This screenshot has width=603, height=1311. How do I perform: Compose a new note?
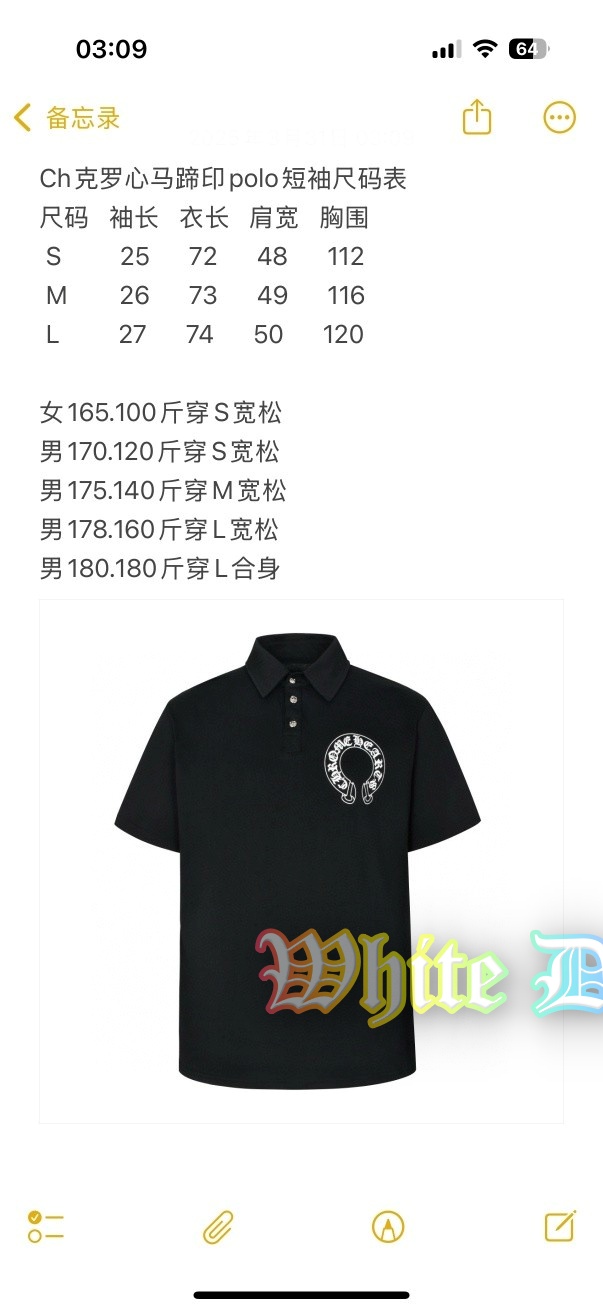point(559,1226)
